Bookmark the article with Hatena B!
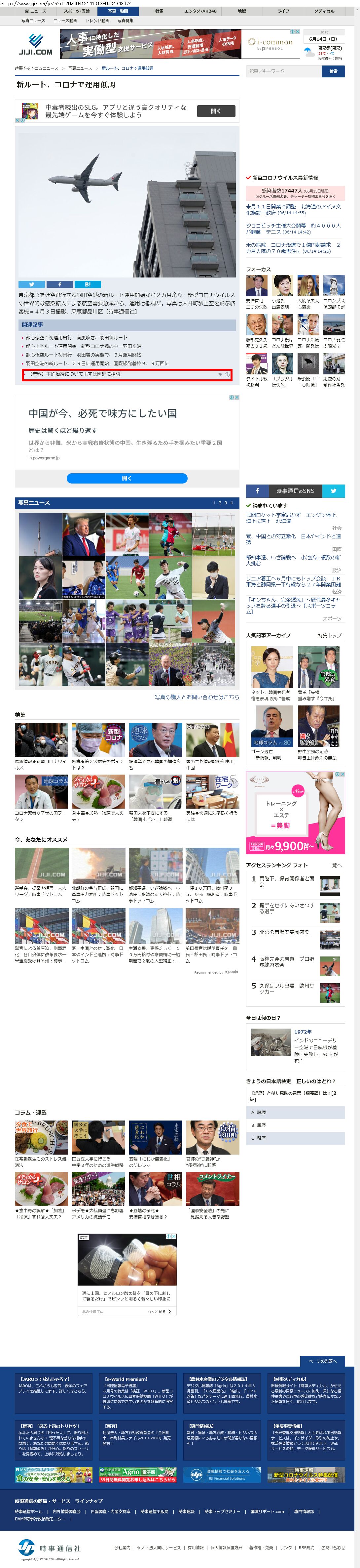The image size is (360, 1568). click(x=88, y=284)
